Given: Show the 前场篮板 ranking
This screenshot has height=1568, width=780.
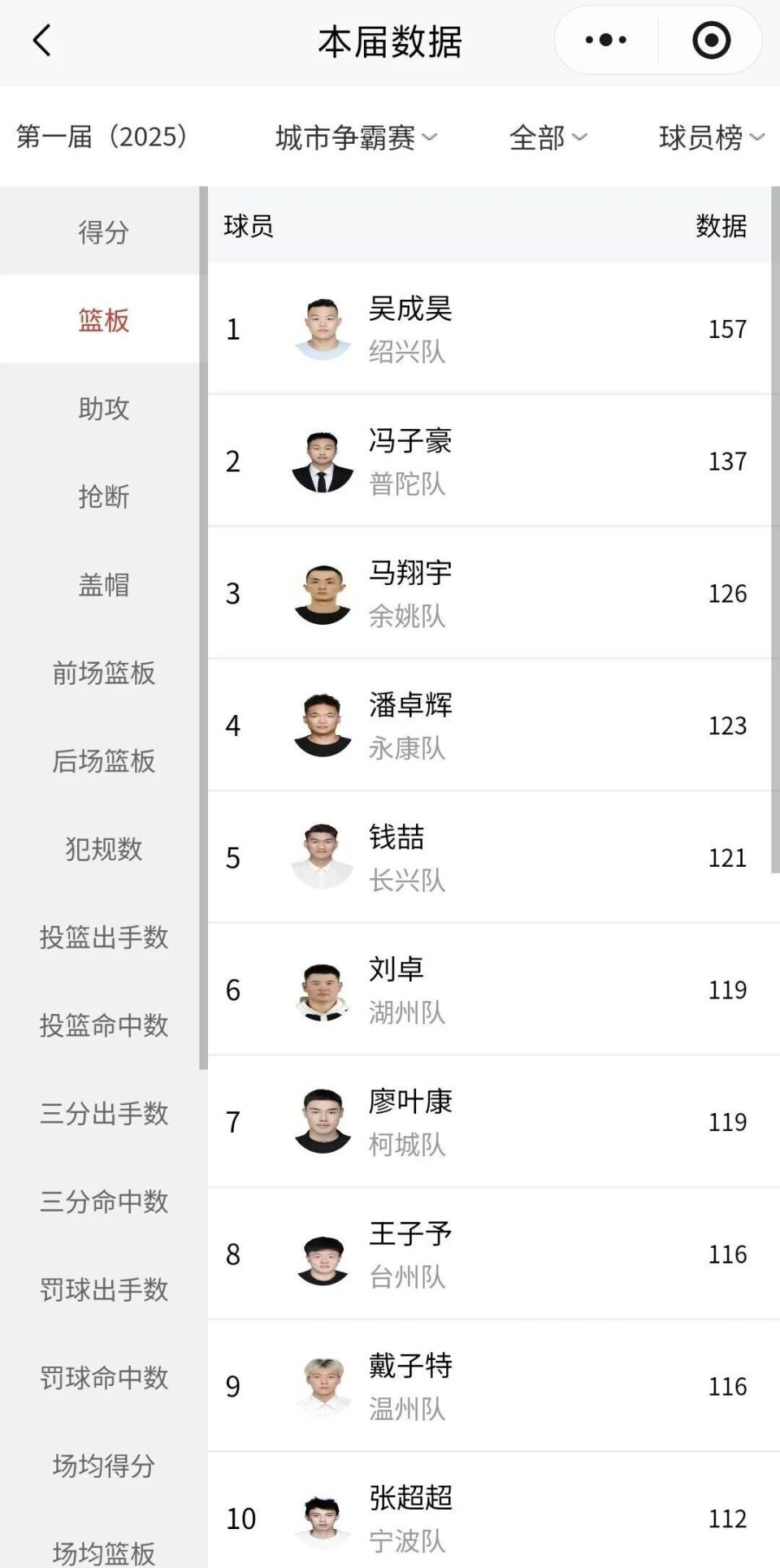Looking at the screenshot, I should [x=103, y=673].
